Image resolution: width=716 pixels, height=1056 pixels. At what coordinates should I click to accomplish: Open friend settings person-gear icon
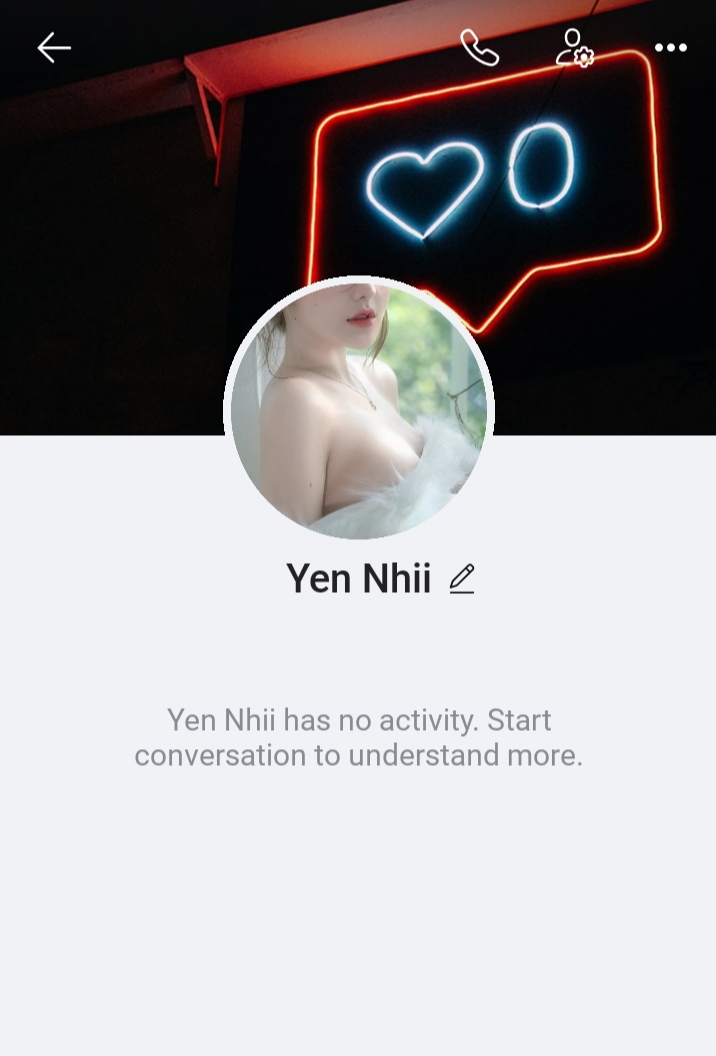(x=574, y=47)
